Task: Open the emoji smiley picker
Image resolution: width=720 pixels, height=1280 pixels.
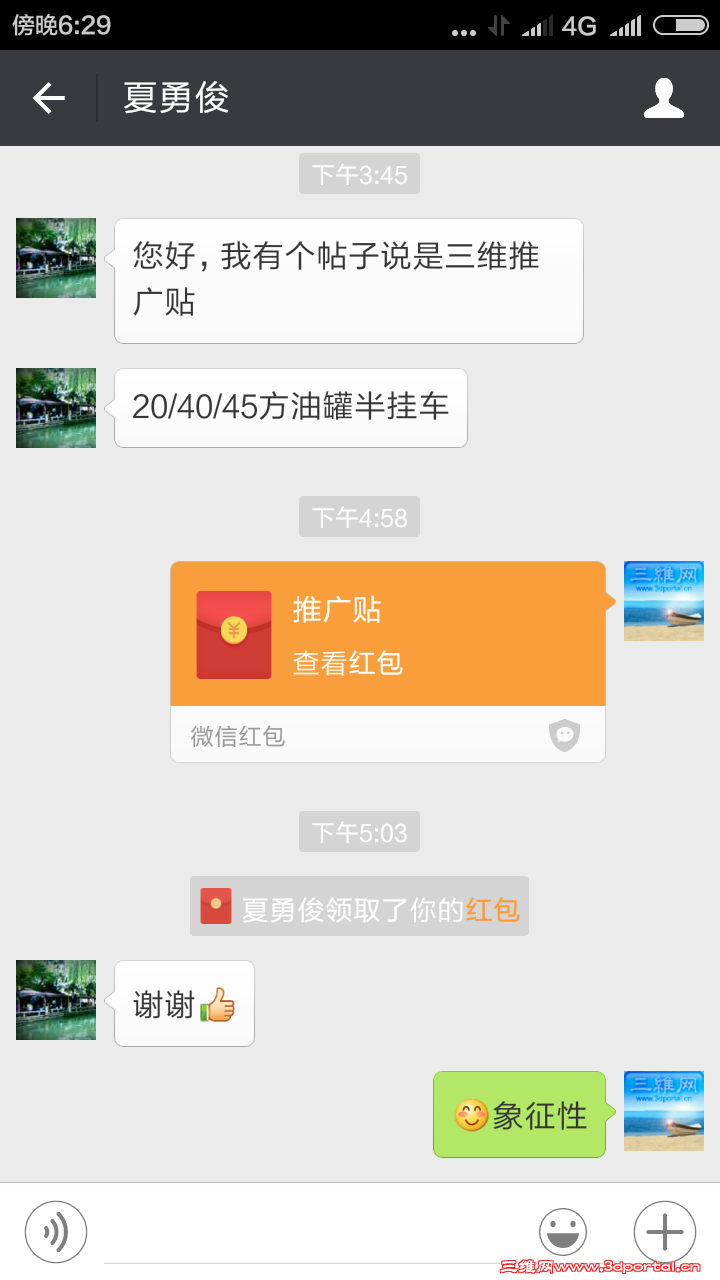Action: coord(563,1231)
